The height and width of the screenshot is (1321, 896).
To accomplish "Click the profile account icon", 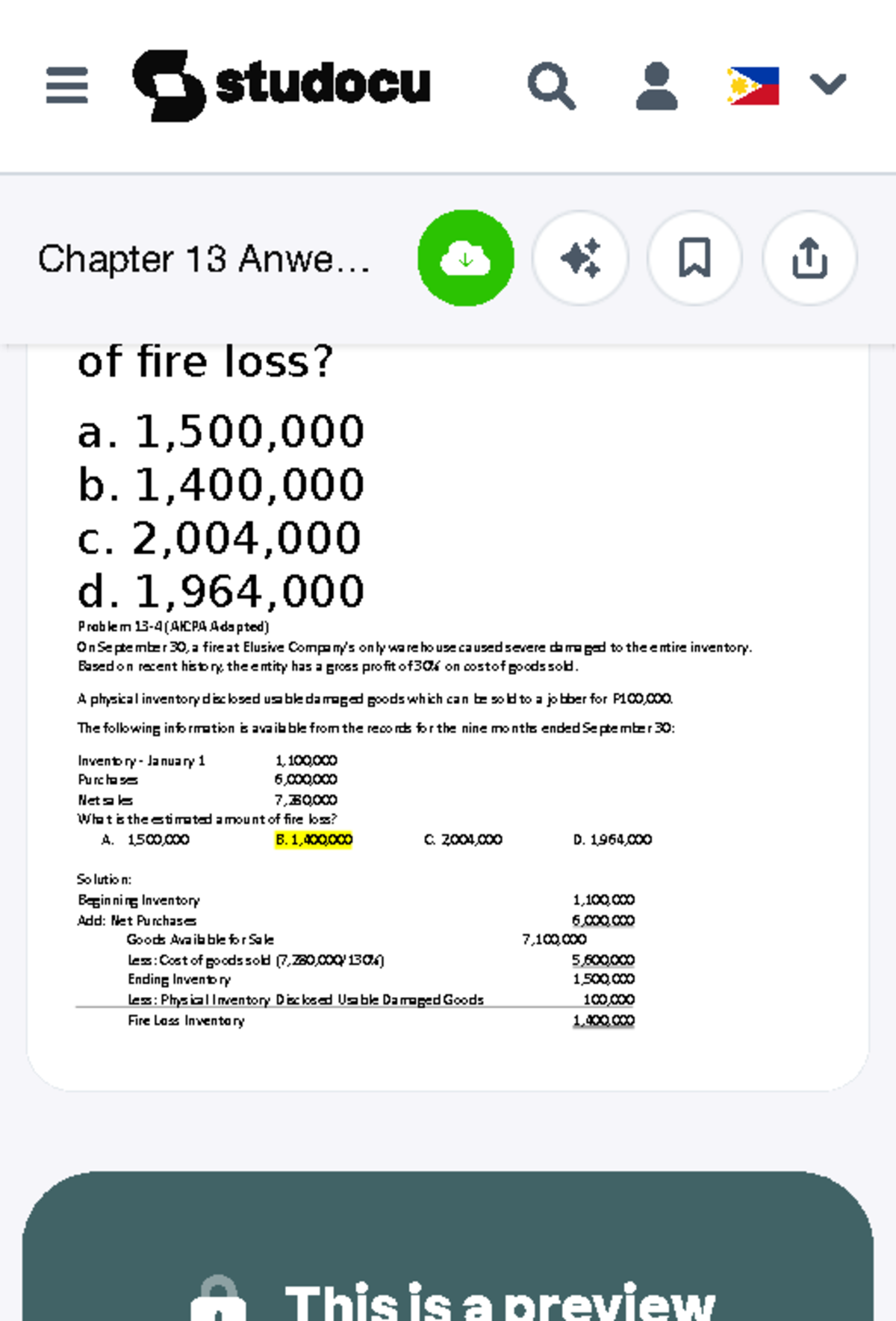I will [x=655, y=84].
